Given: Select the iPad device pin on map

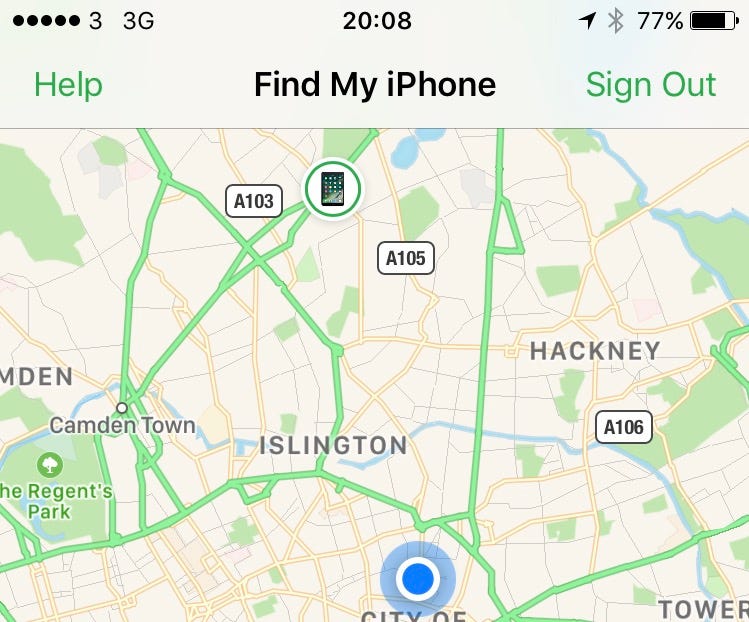Looking at the screenshot, I should (x=332, y=188).
